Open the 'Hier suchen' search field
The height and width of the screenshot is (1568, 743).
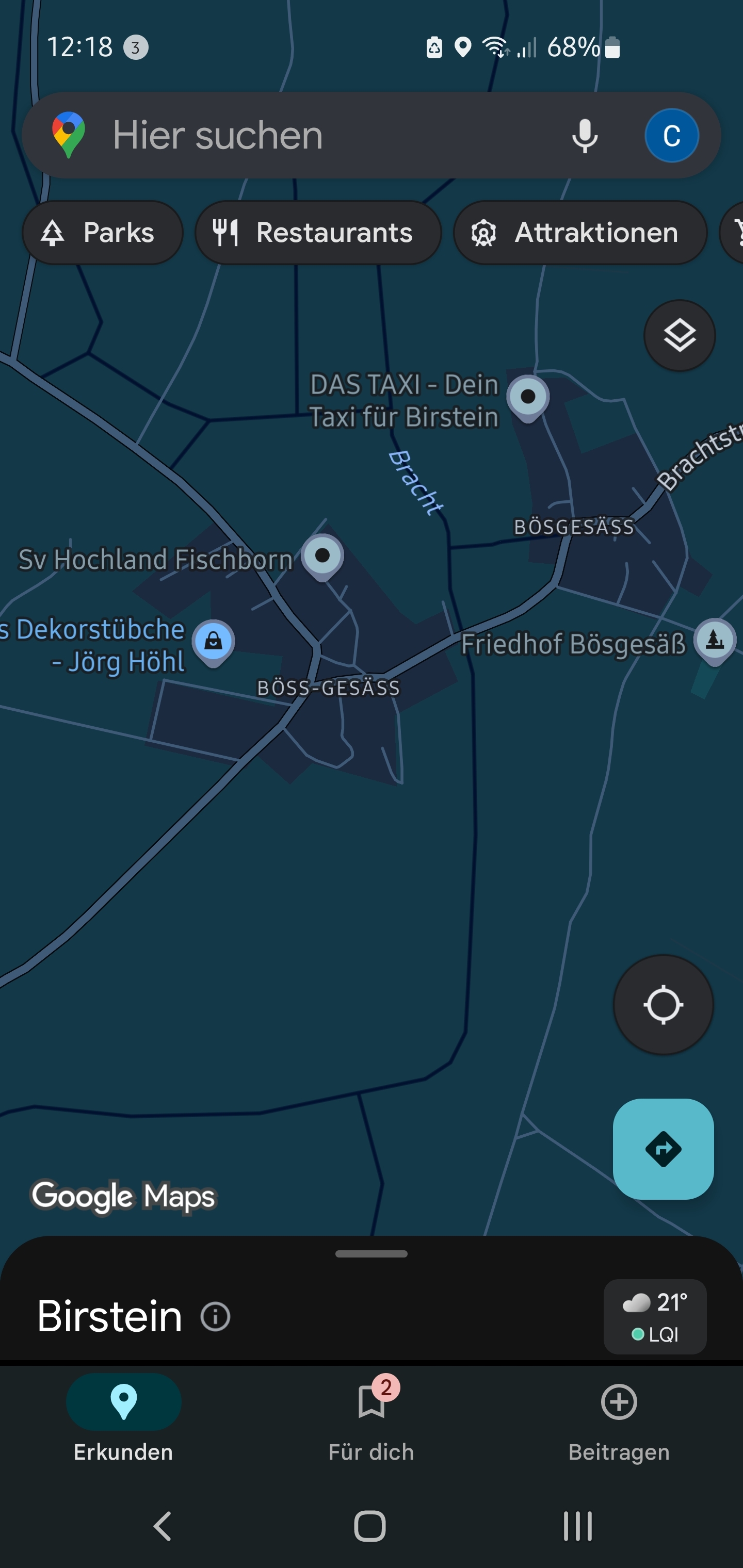tap(304, 135)
